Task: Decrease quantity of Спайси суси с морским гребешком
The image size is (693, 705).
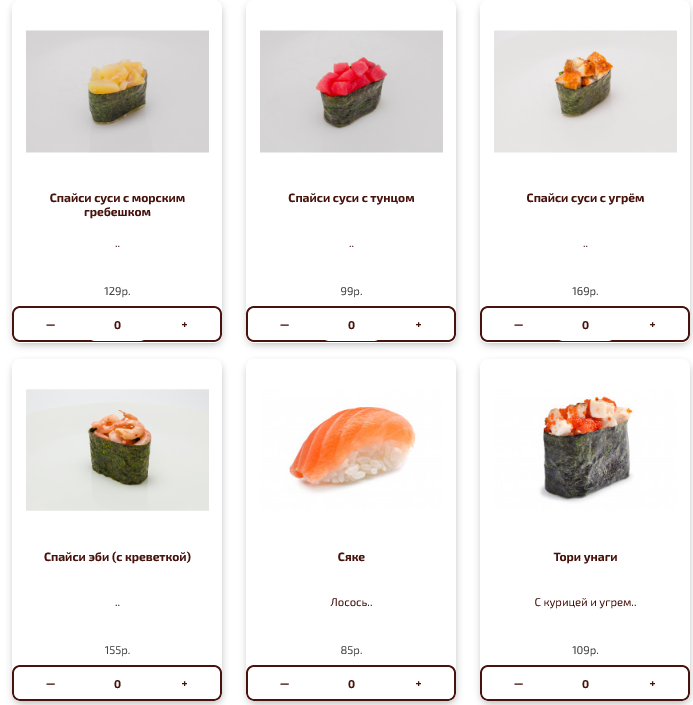Action: point(51,325)
